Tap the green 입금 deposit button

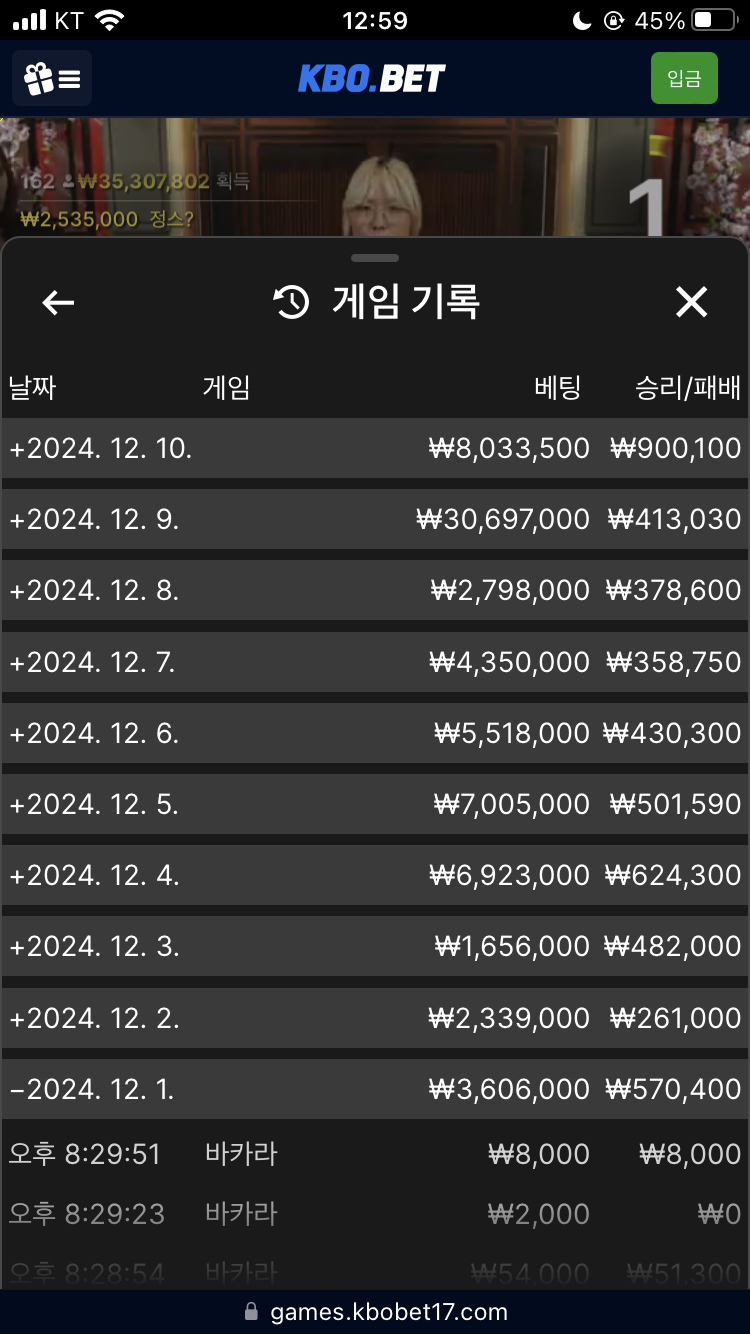pyautogui.click(x=684, y=78)
